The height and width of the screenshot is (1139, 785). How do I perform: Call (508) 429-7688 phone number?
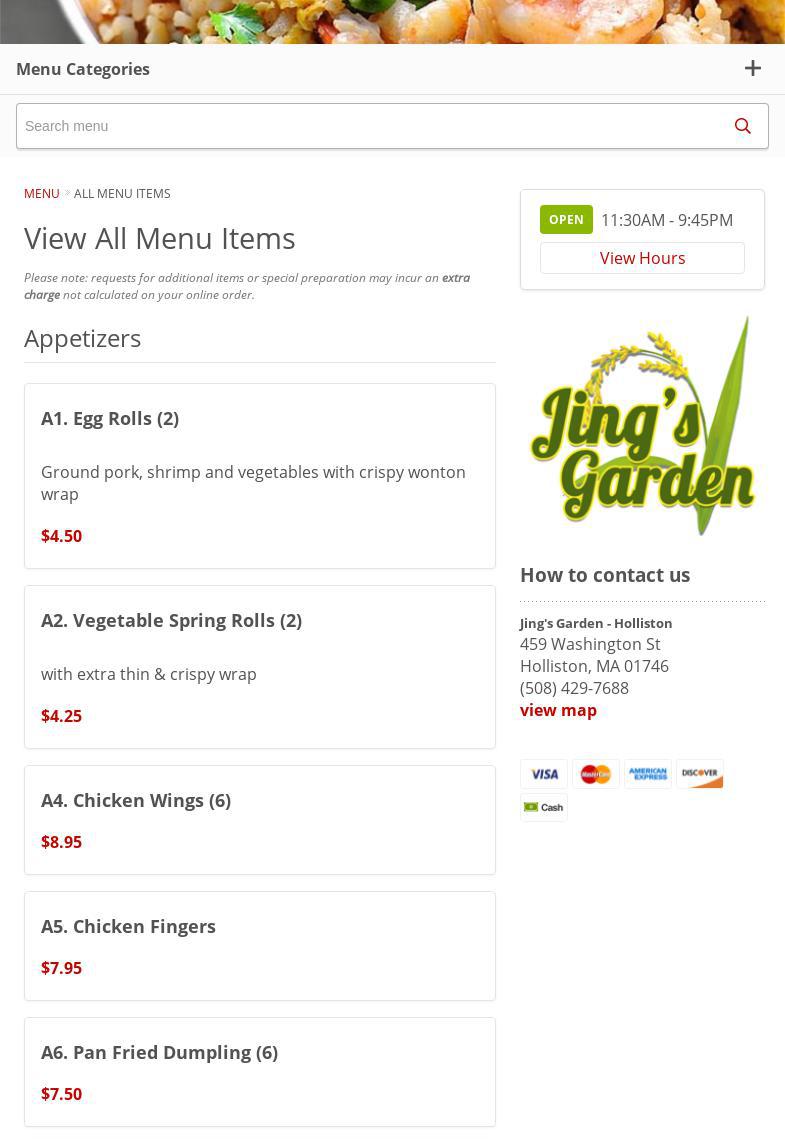(x=574, y=688)
